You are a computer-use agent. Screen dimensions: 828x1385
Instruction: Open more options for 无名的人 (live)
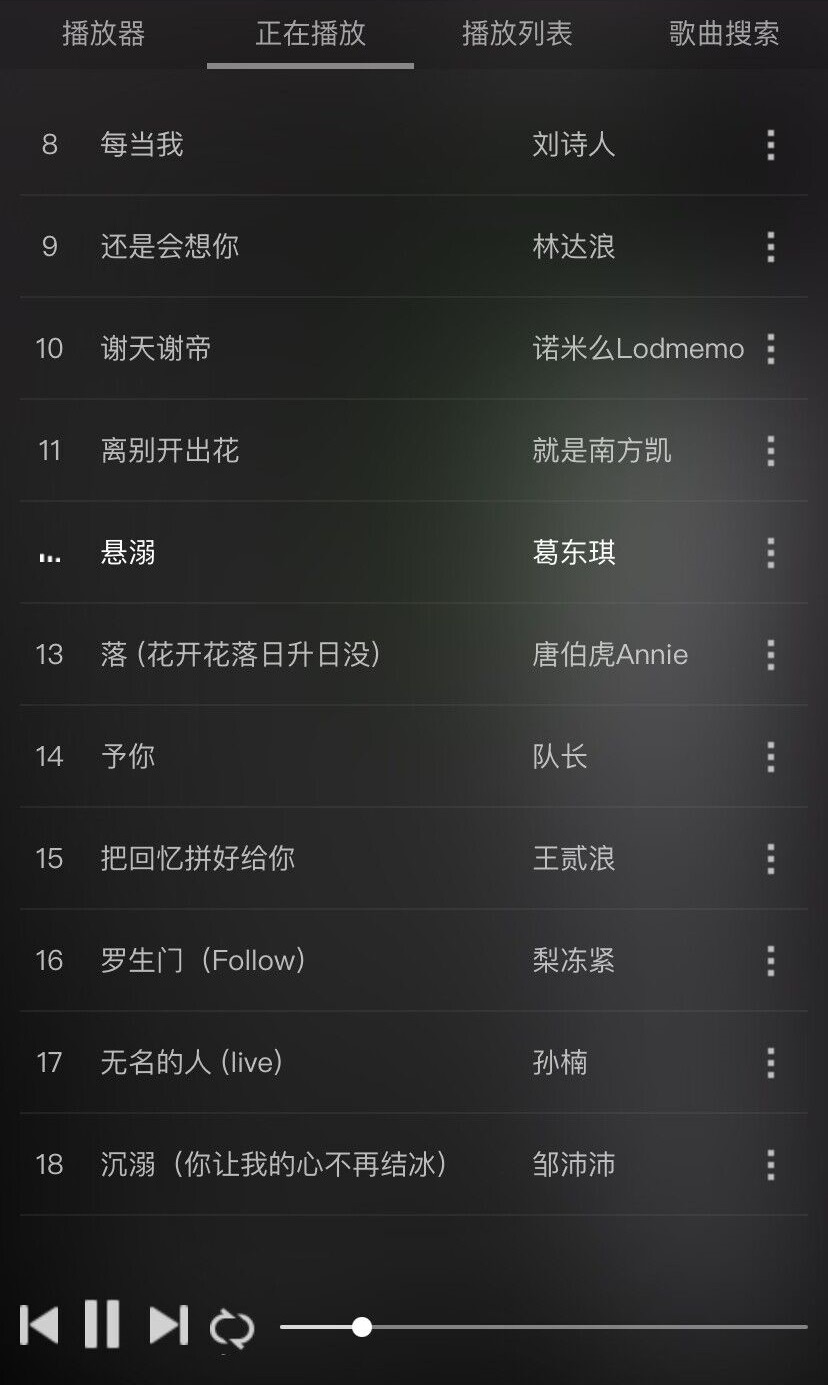pos(770,1063)
